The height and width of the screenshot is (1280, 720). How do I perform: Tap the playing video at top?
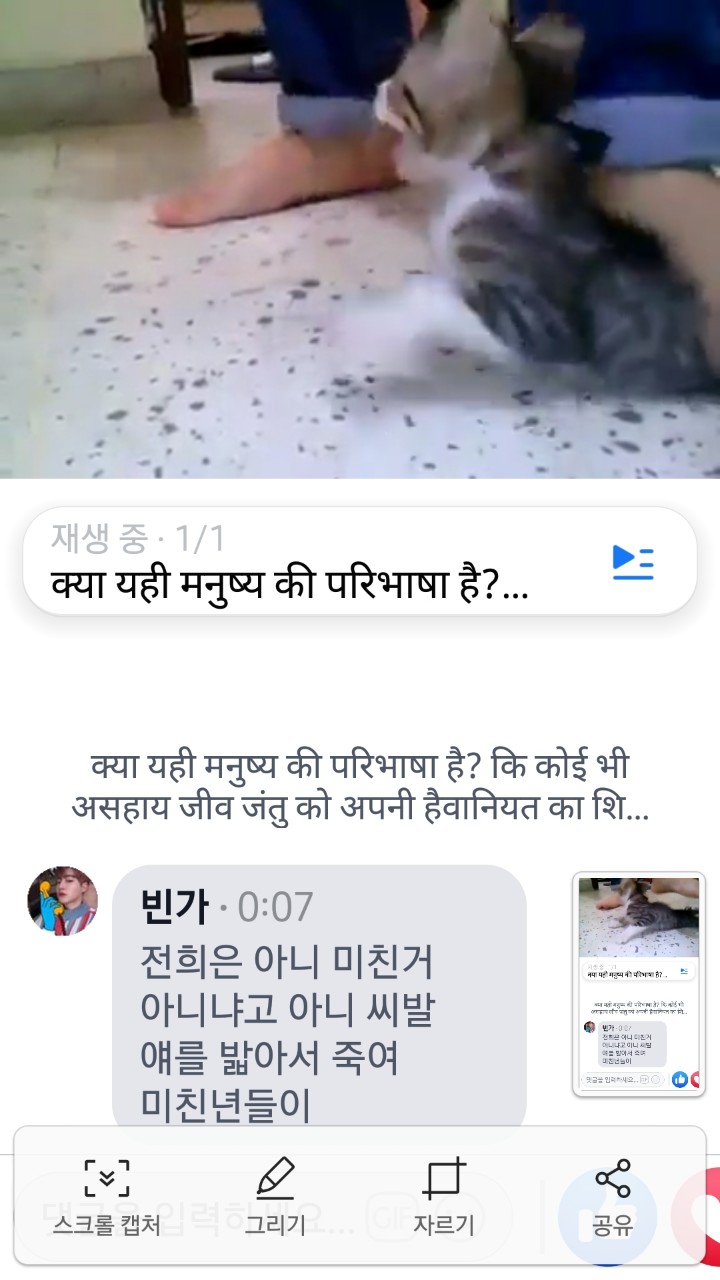(360, 238)
